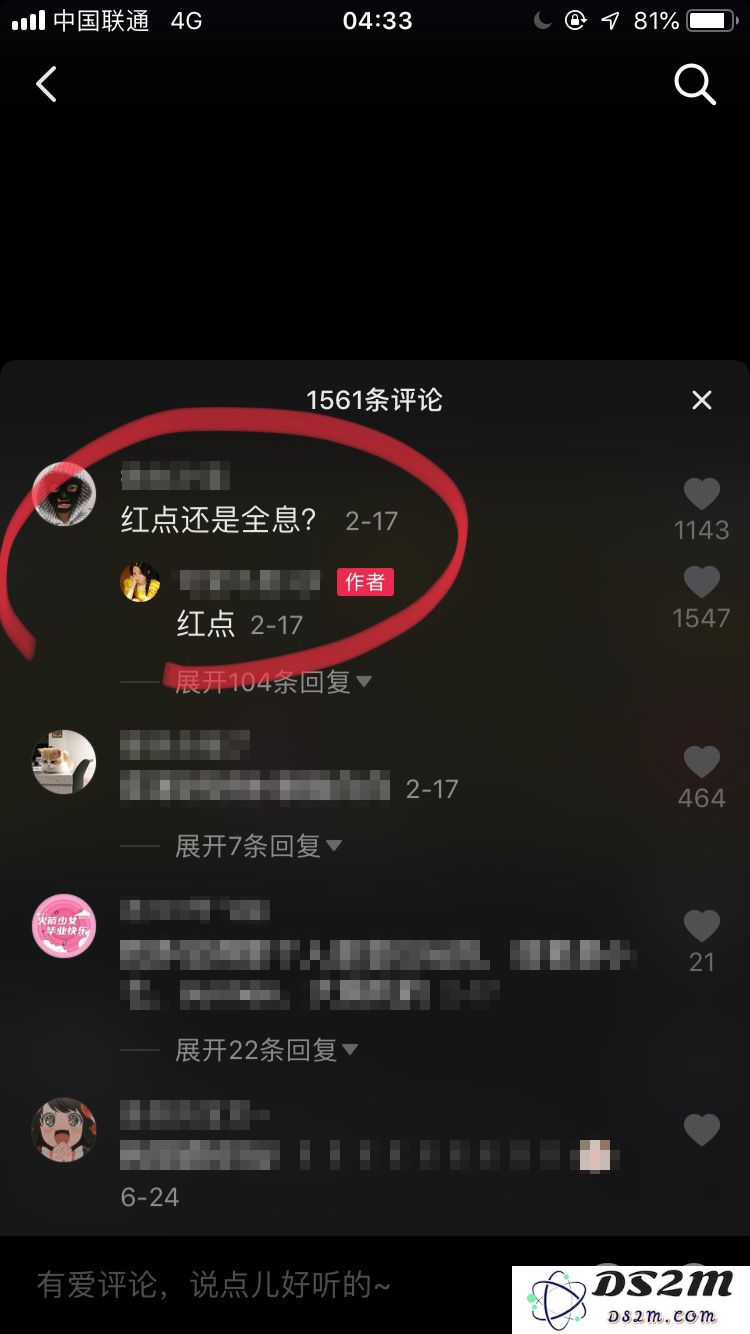Open search using the magnifier icon
The width and height of the screenshot is (750, 1334).
[x=695, y=85]
